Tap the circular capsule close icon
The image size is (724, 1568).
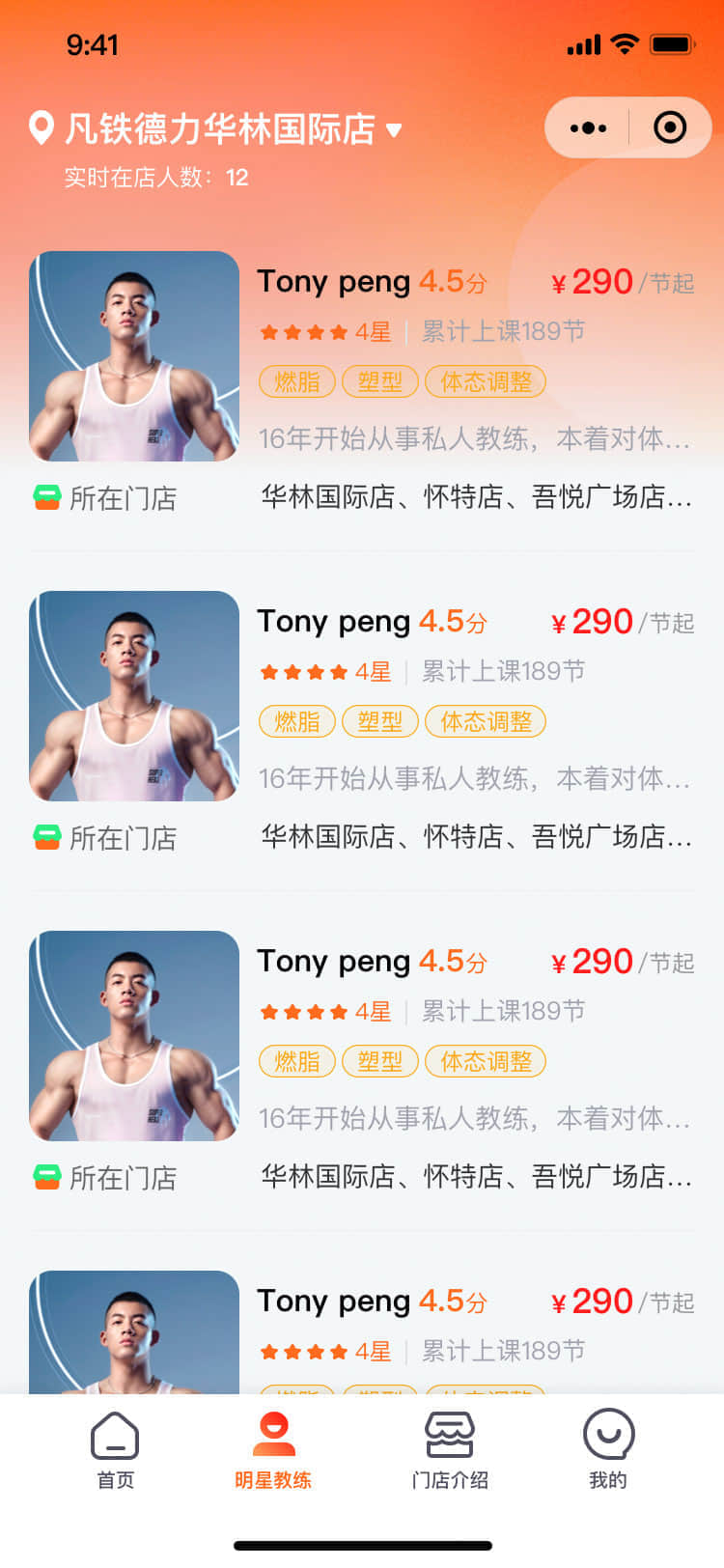coord(670,127)
